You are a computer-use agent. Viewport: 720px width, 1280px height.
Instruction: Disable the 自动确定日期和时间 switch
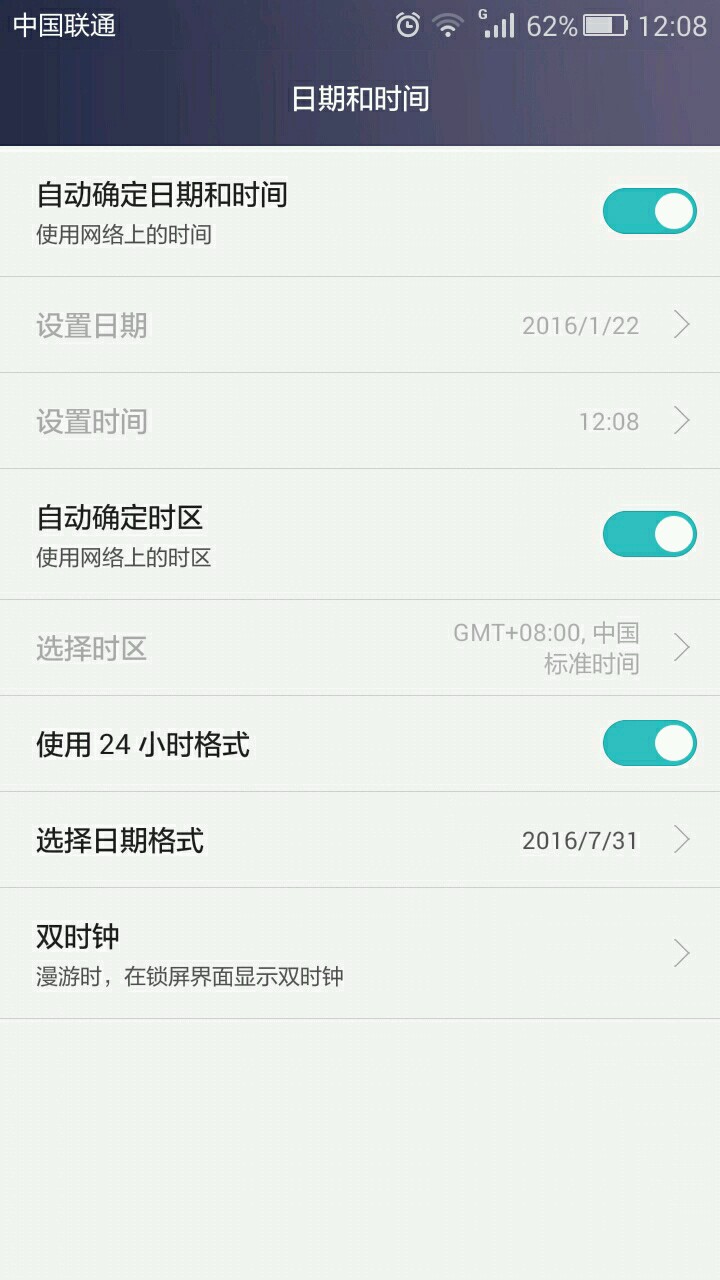coord(649,211)
